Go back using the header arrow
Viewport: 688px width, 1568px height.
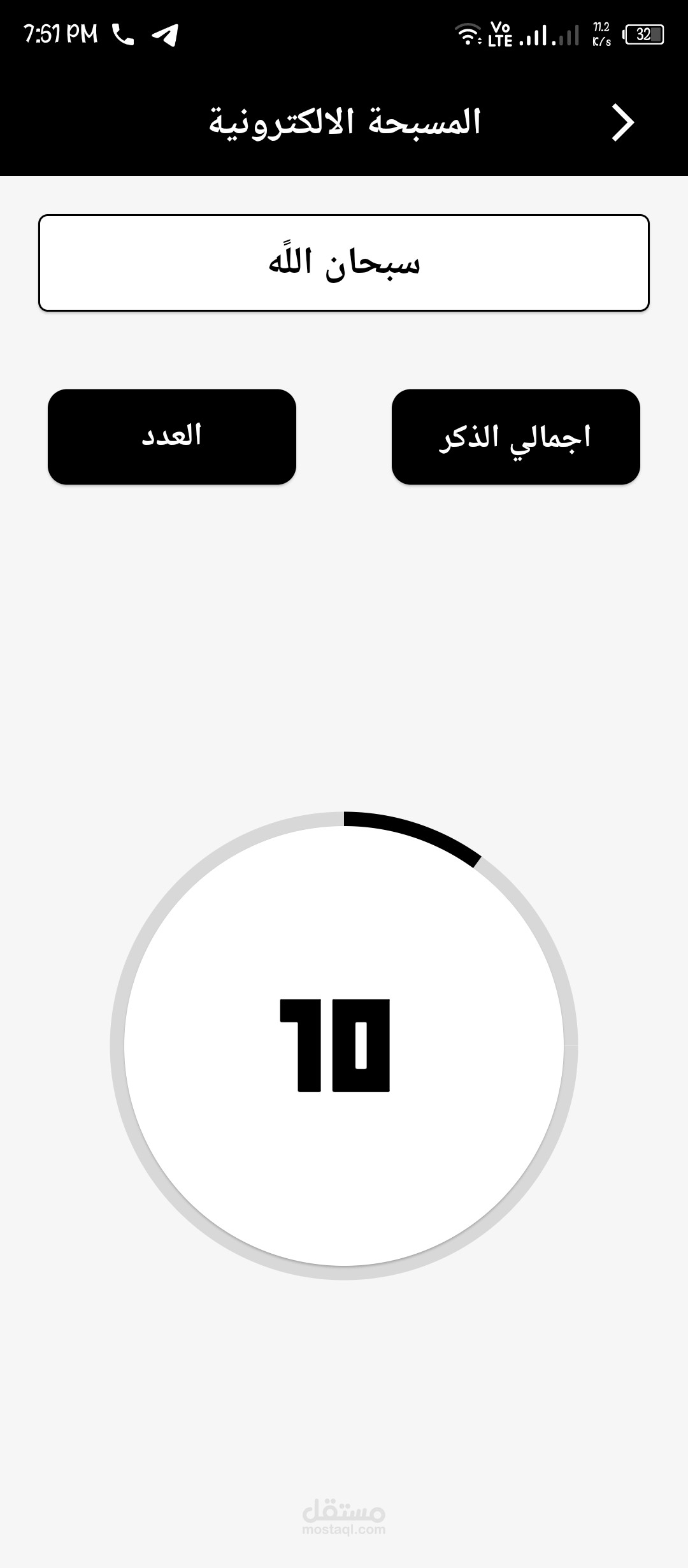click(622, 122)
